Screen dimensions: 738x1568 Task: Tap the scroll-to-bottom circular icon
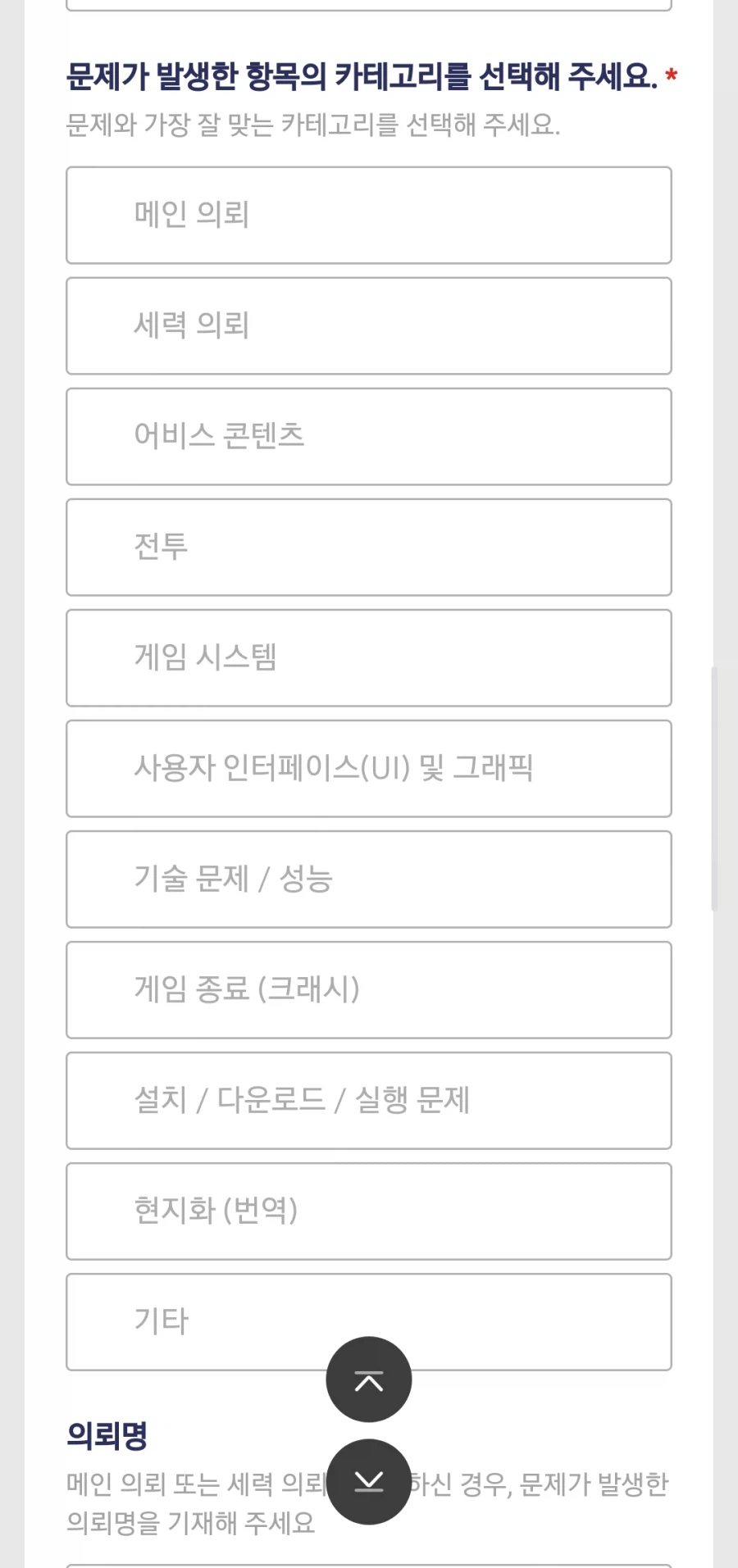click(x=369, y=1484)
